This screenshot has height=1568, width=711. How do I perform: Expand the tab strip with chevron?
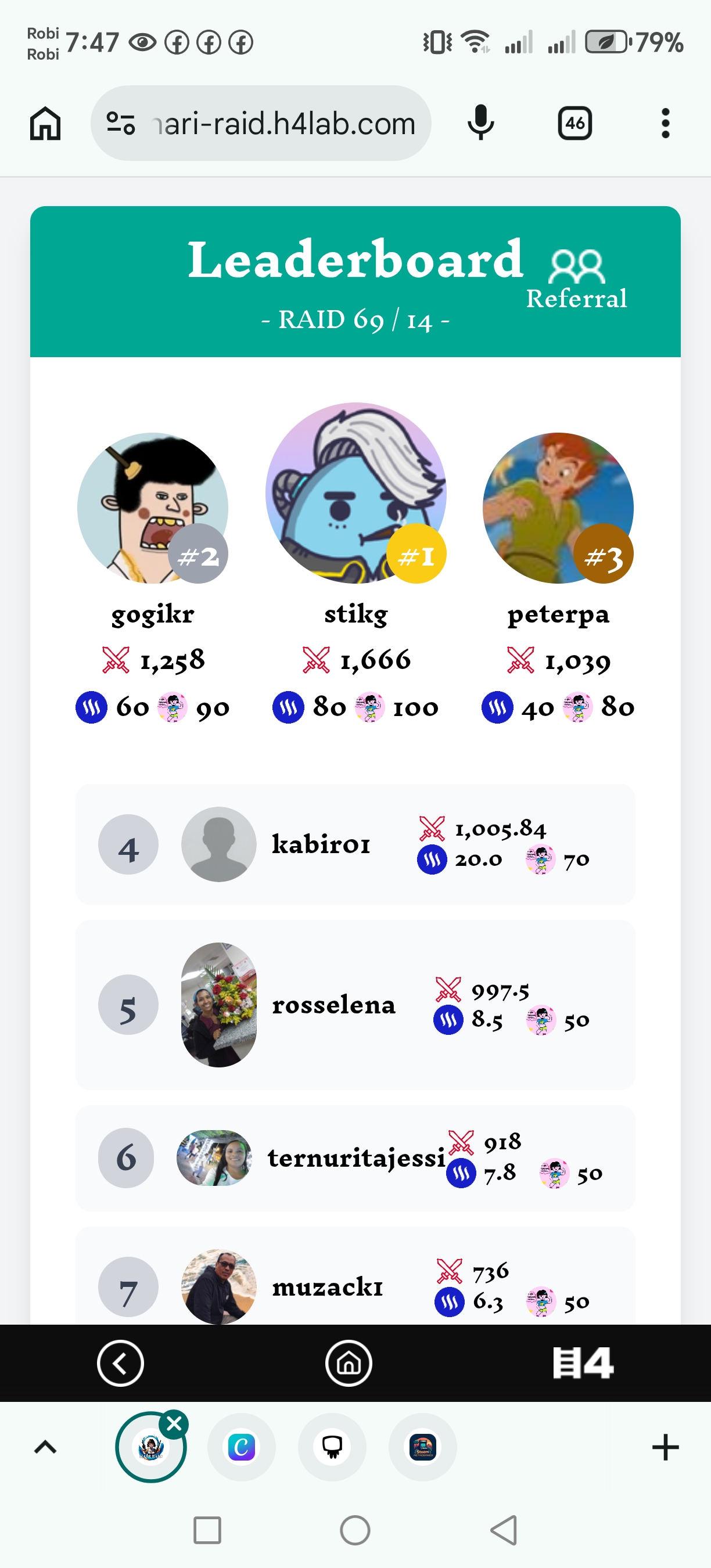tap(46, 1447)
